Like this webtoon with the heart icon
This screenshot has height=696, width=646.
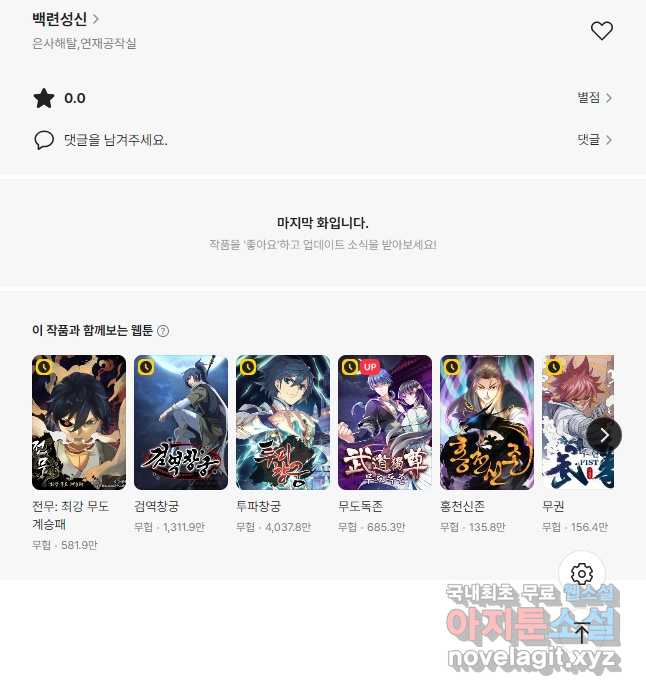pyautogui.click(x=601, y=31)
